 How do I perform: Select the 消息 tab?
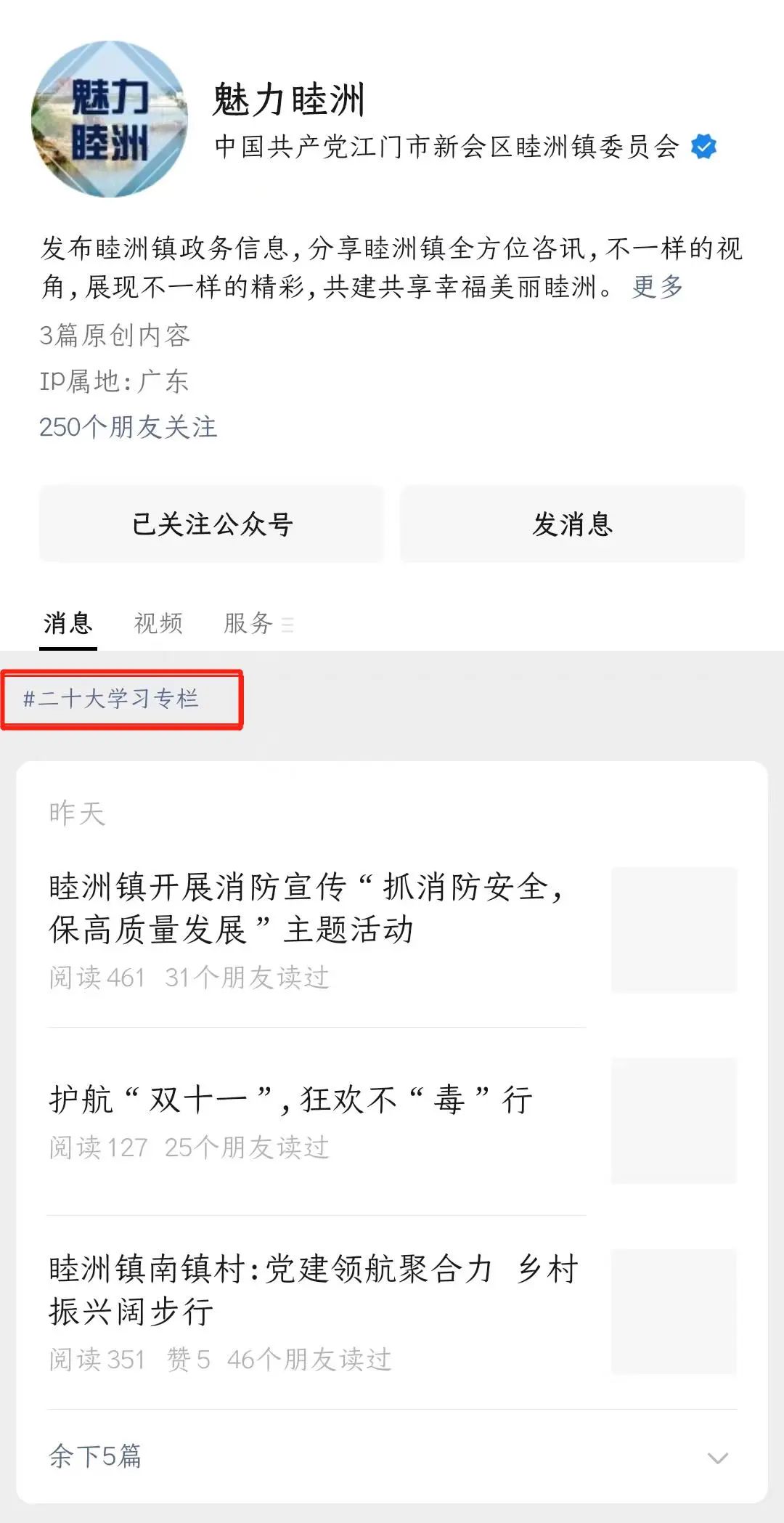click(x=68, y=623)
